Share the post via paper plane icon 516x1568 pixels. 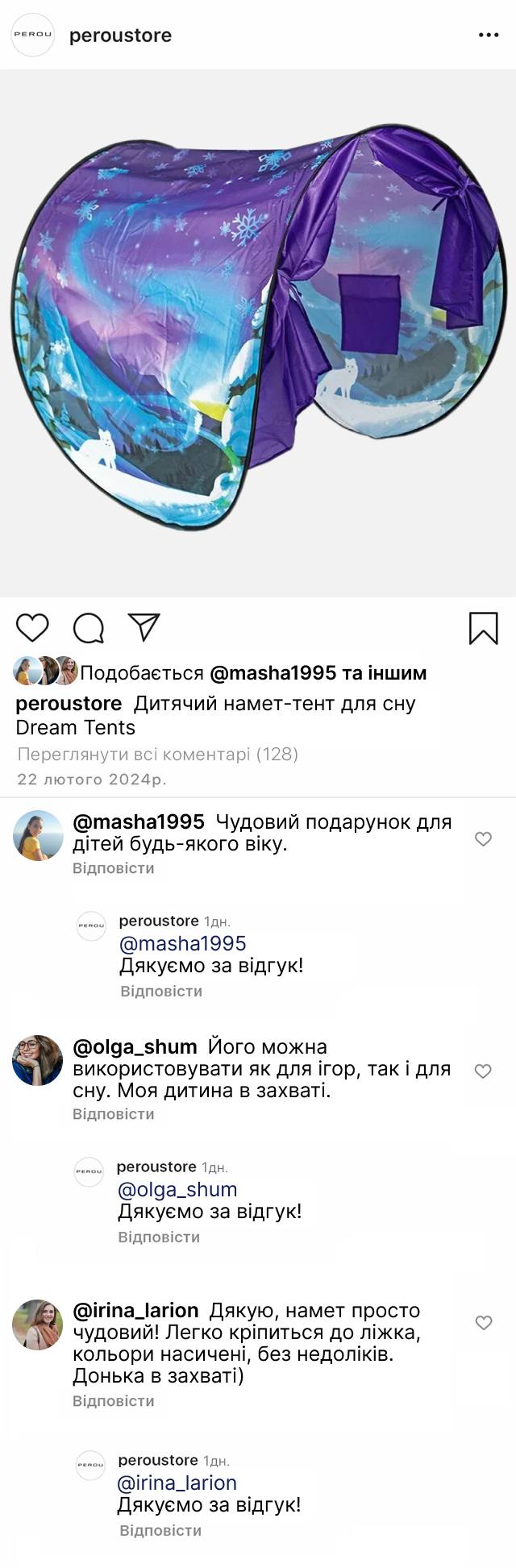pyautogui.click(x=144, y=627)
